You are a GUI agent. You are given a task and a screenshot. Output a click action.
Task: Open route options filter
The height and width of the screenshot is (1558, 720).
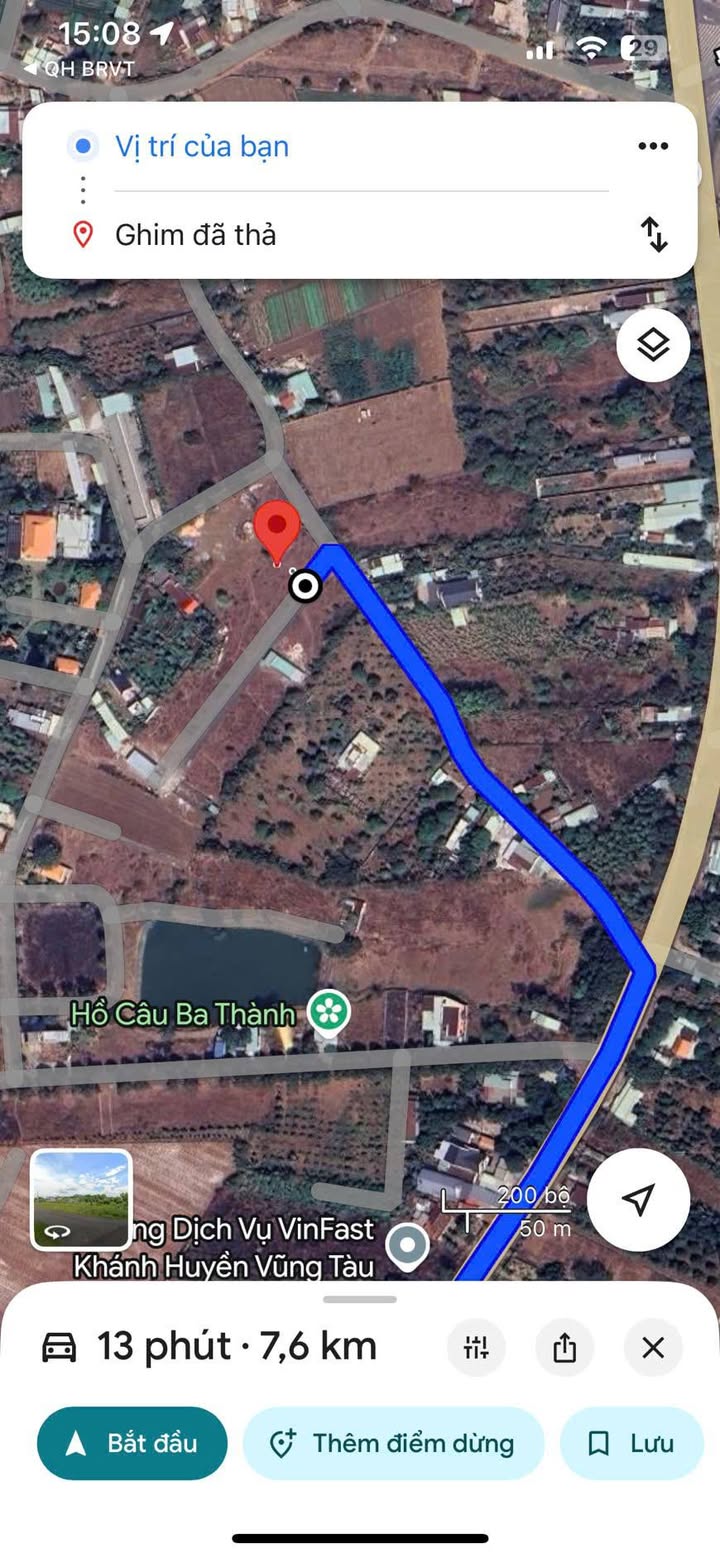coord(476,1348)
